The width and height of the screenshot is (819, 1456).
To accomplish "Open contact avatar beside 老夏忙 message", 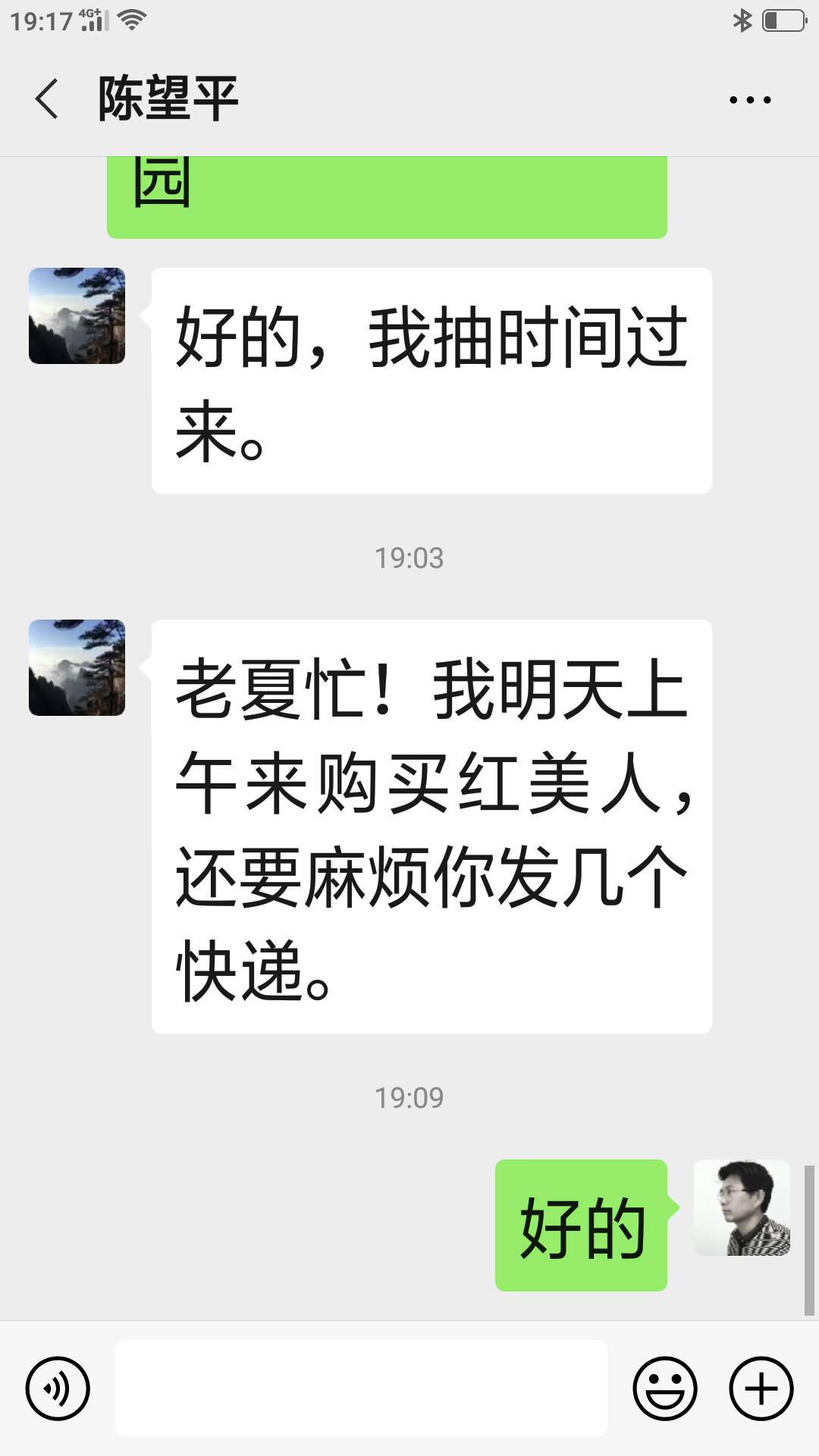I will coord(77,667).
